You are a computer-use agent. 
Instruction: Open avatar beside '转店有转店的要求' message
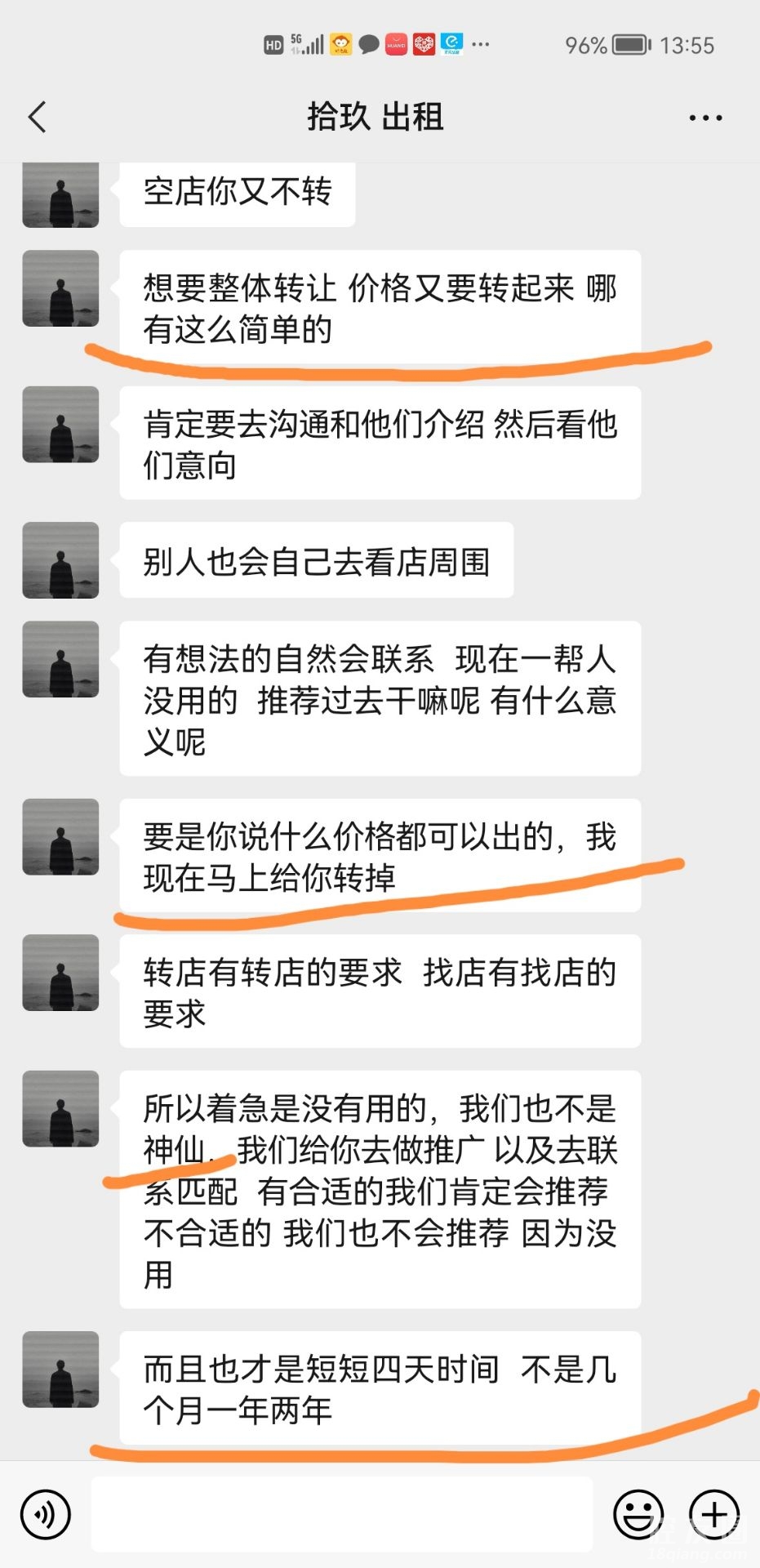click(x=60, y=973)
